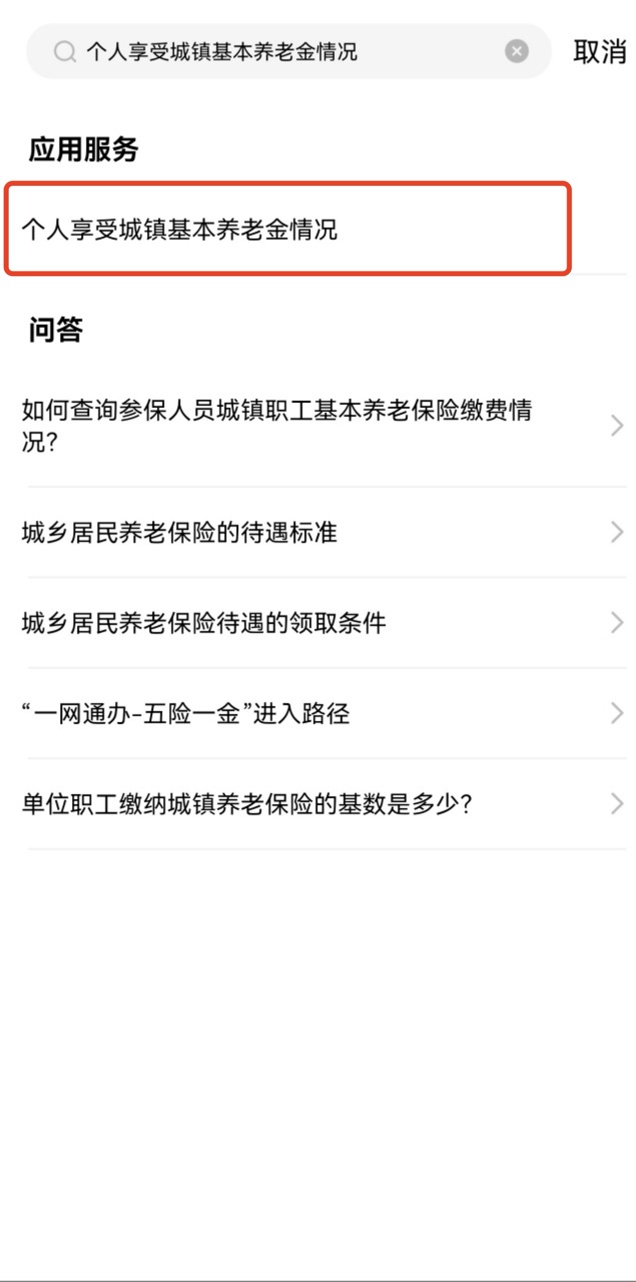Clear the search text with the X icon
Viewport: 636px width, 1282px height.
tap(517, 51)
